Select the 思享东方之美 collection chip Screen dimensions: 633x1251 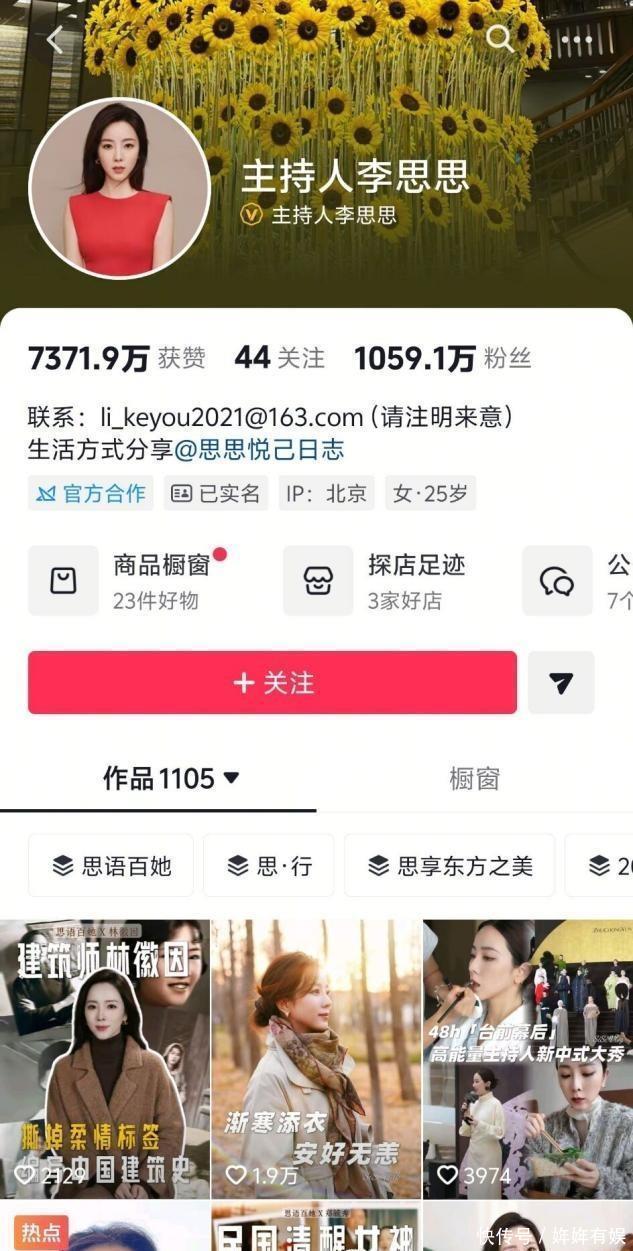pyautogui.click(x=449, y=865)
